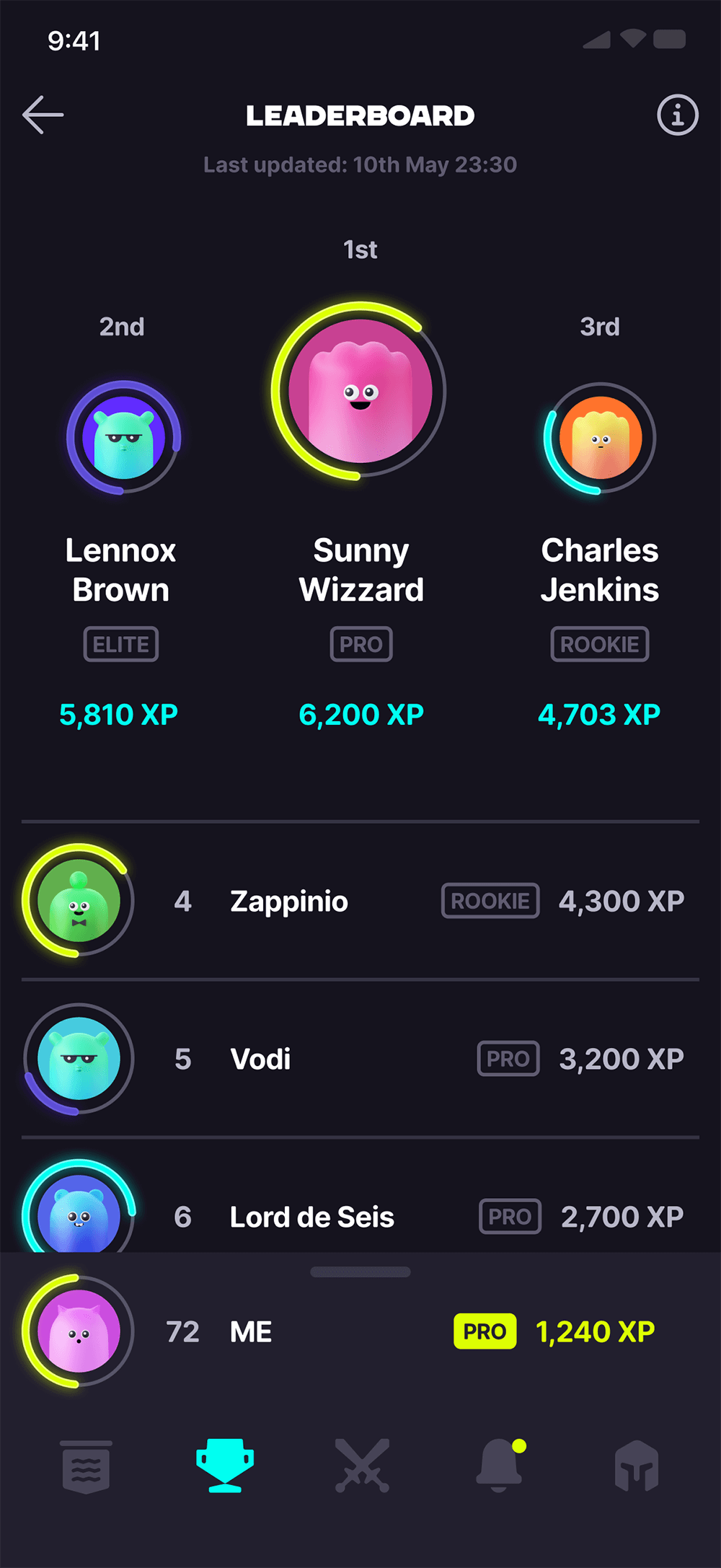Switch to the crossed swords battle tab
The height and width of the screenshot is (1568, 721).
362,1466
